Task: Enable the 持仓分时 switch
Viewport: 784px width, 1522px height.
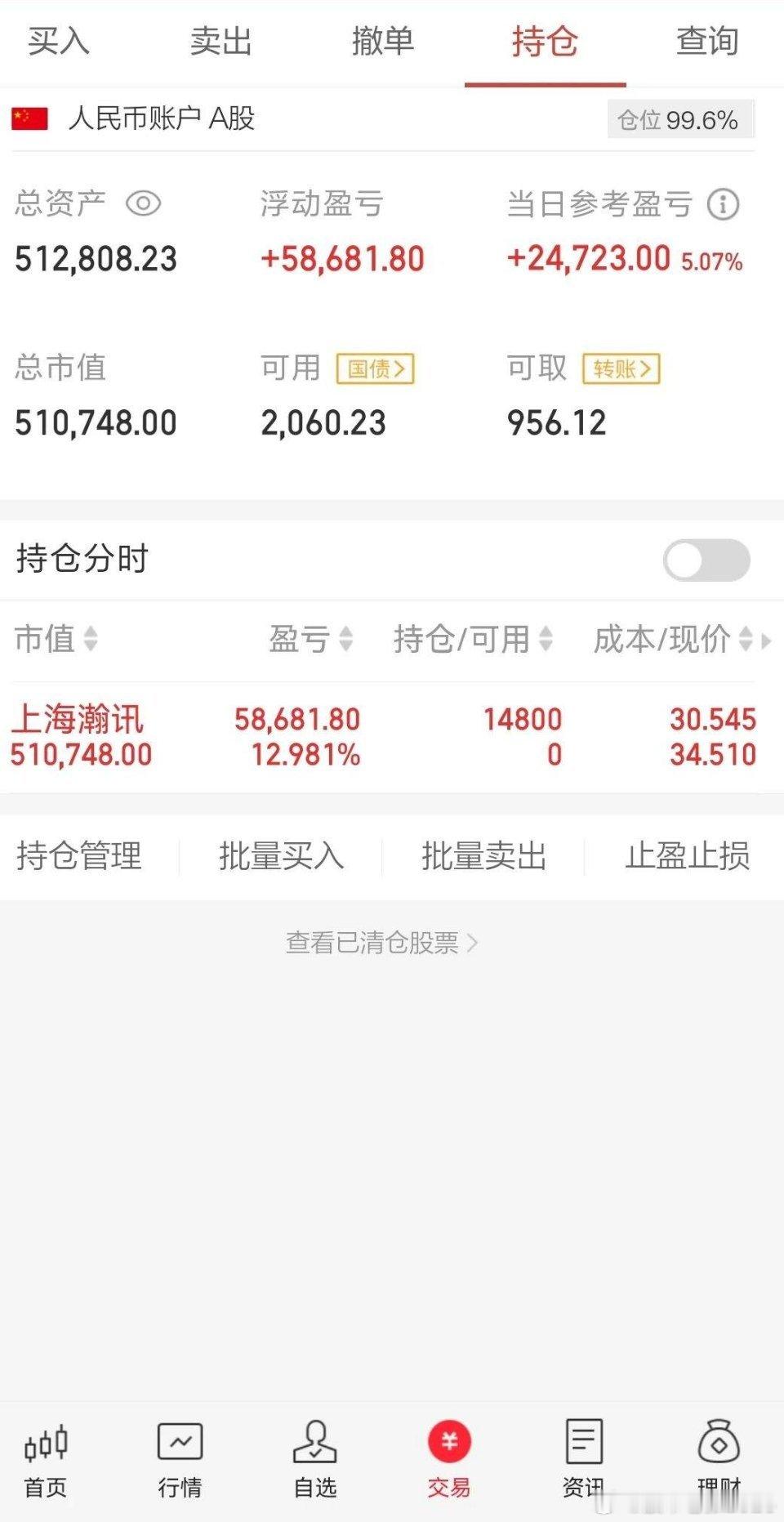Action: 706,560
